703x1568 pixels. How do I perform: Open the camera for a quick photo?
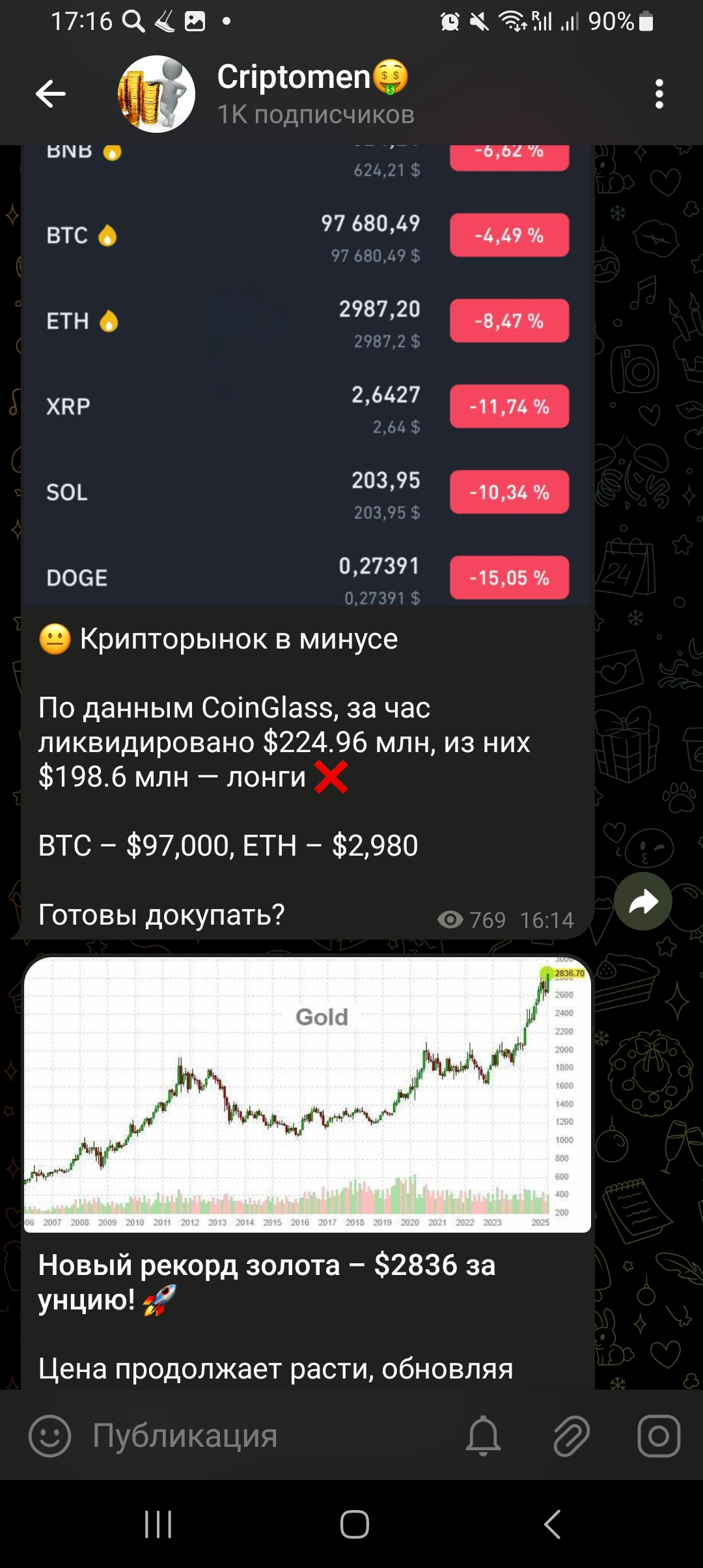click(x=660, y=1436)
